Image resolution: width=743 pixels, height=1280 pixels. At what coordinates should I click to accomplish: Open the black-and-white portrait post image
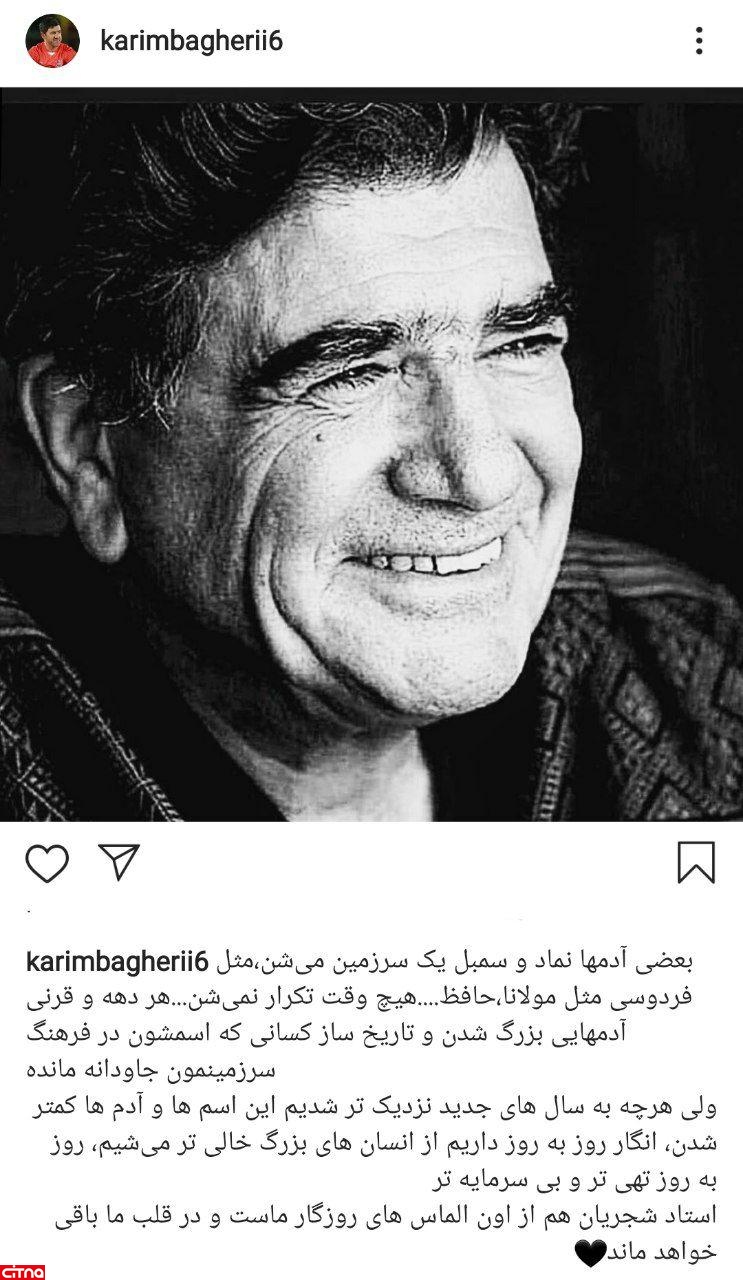pos(371,455)
